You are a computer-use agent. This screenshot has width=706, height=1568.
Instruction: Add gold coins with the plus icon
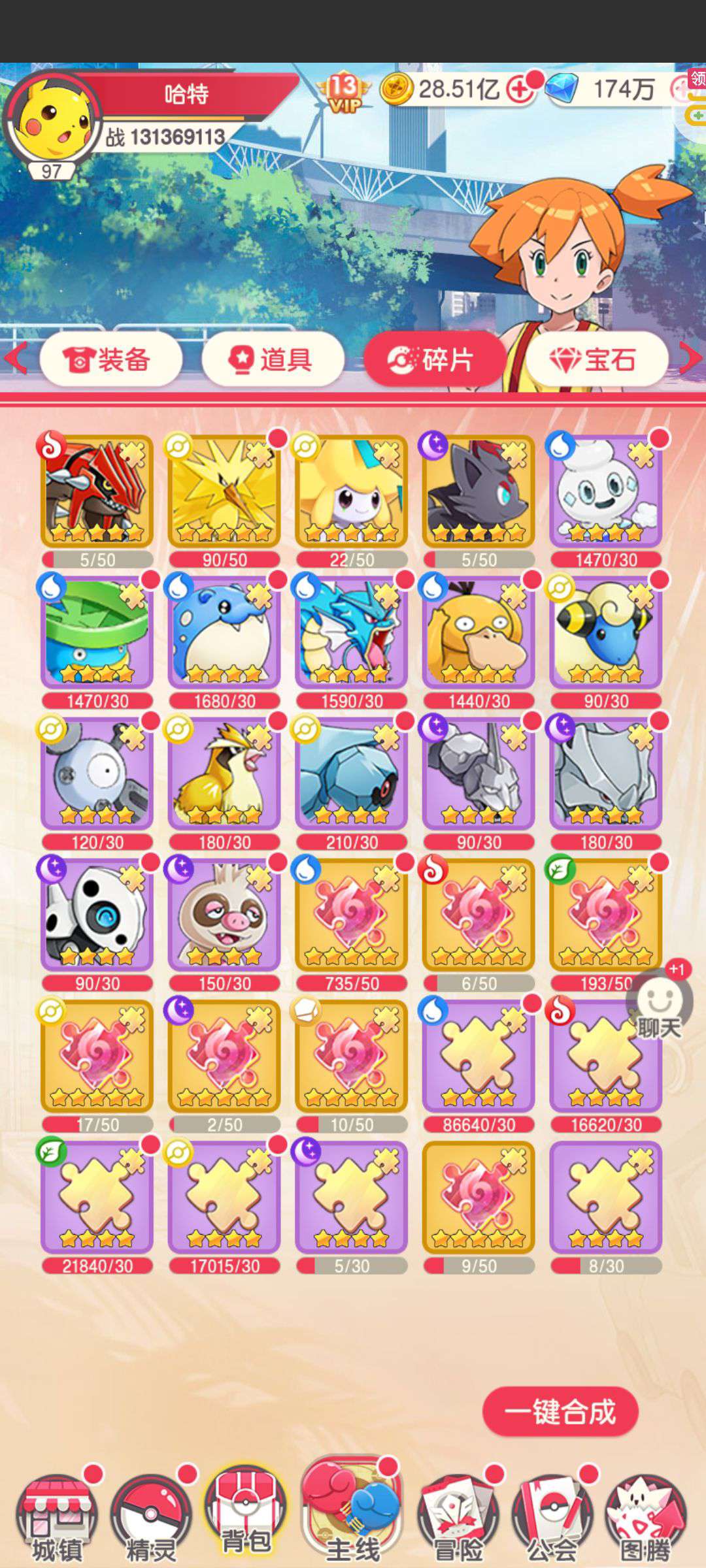[x=520, y=90]
